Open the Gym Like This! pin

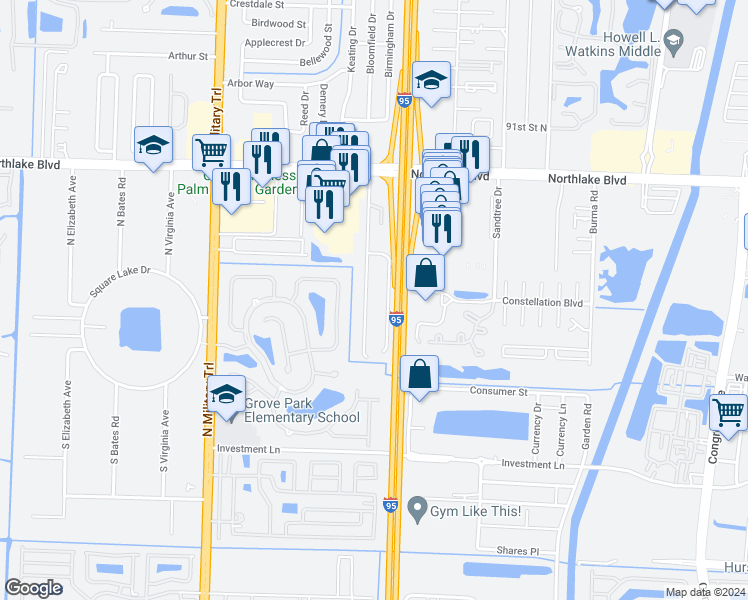coord(418,510)
